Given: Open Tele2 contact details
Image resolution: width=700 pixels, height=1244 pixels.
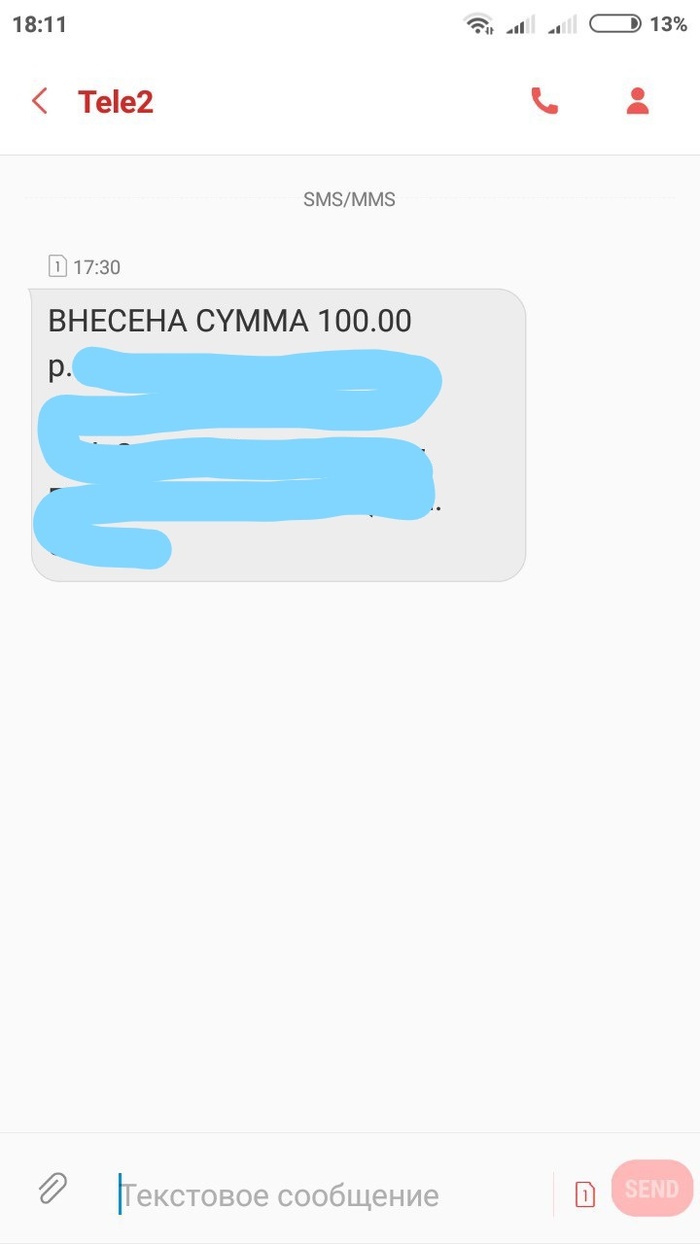Looking at the screenshot, I should point(637,101).
